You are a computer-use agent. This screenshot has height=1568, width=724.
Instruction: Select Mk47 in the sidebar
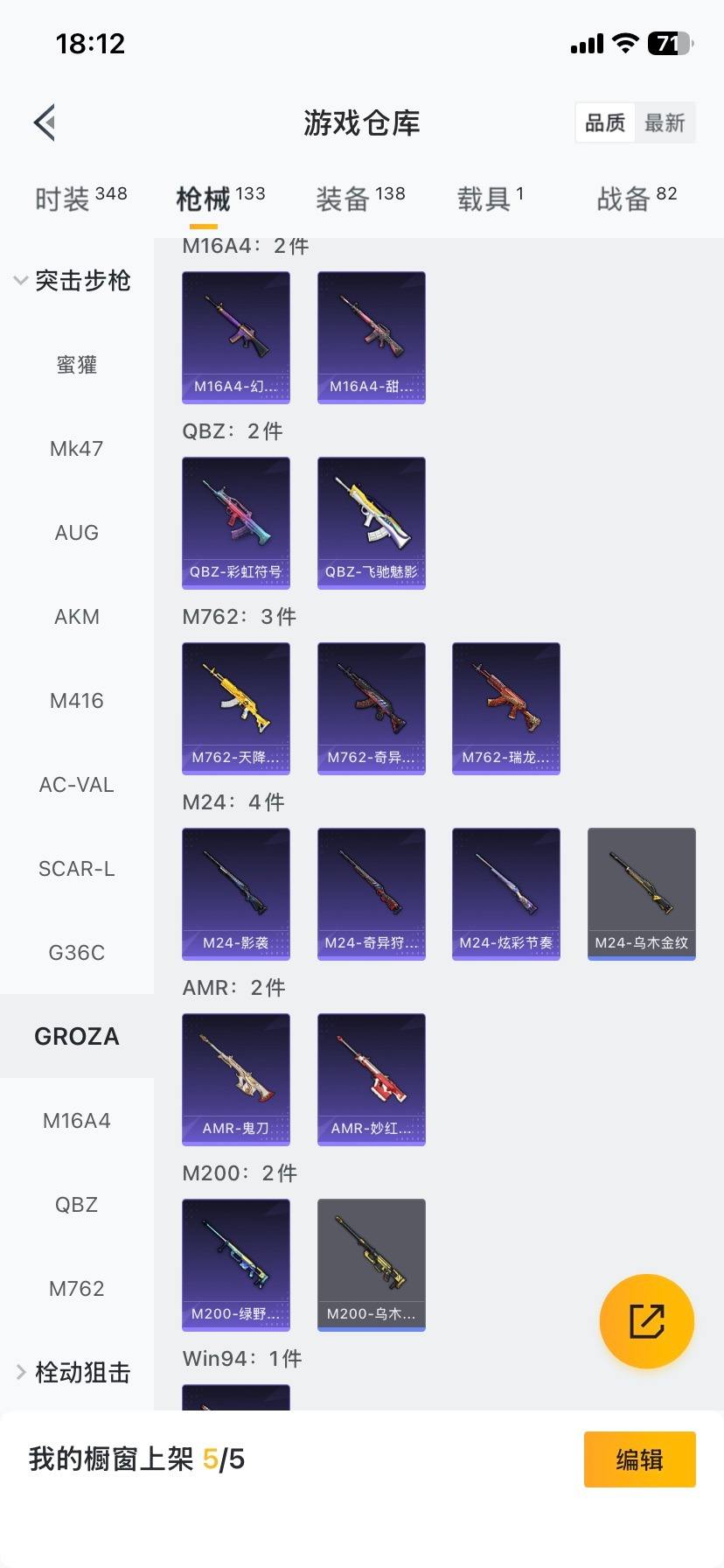pyautogui.click(x=77, y=449)
